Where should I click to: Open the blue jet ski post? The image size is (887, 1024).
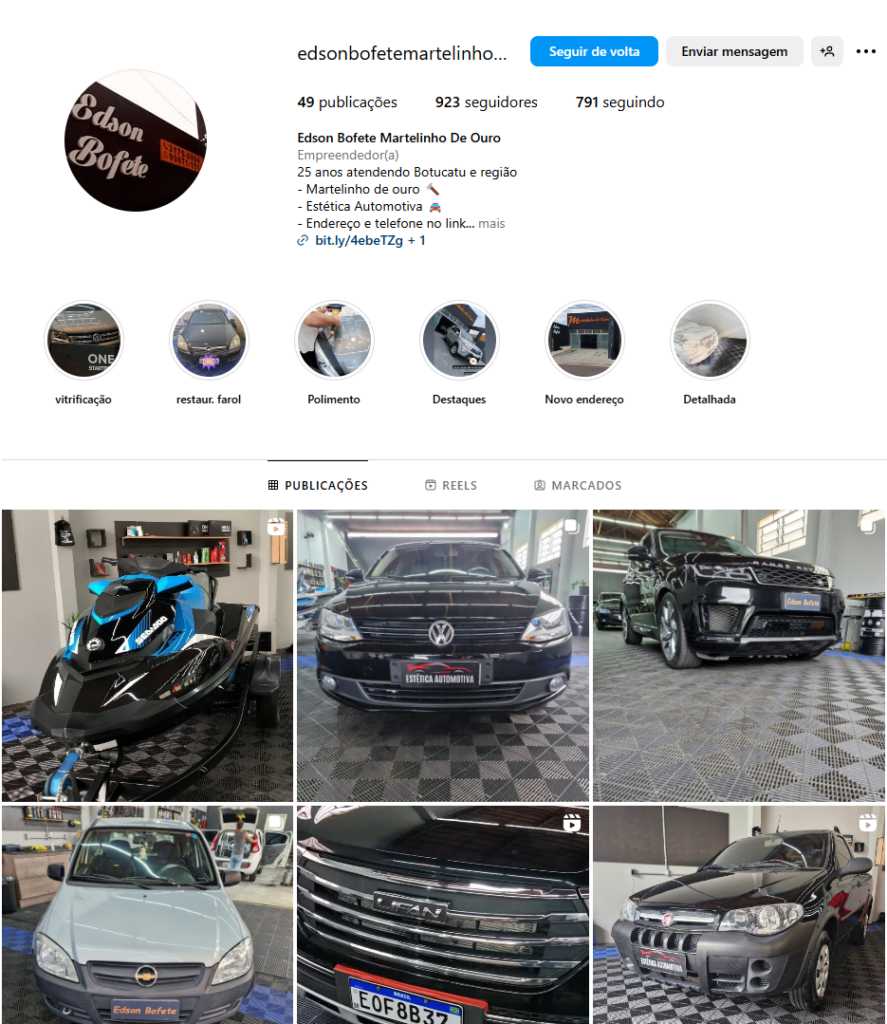(147, 655)
